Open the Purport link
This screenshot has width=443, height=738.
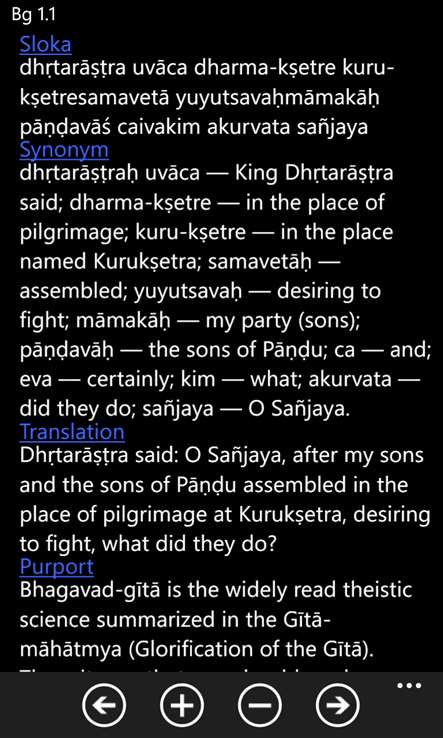[56, 567]
